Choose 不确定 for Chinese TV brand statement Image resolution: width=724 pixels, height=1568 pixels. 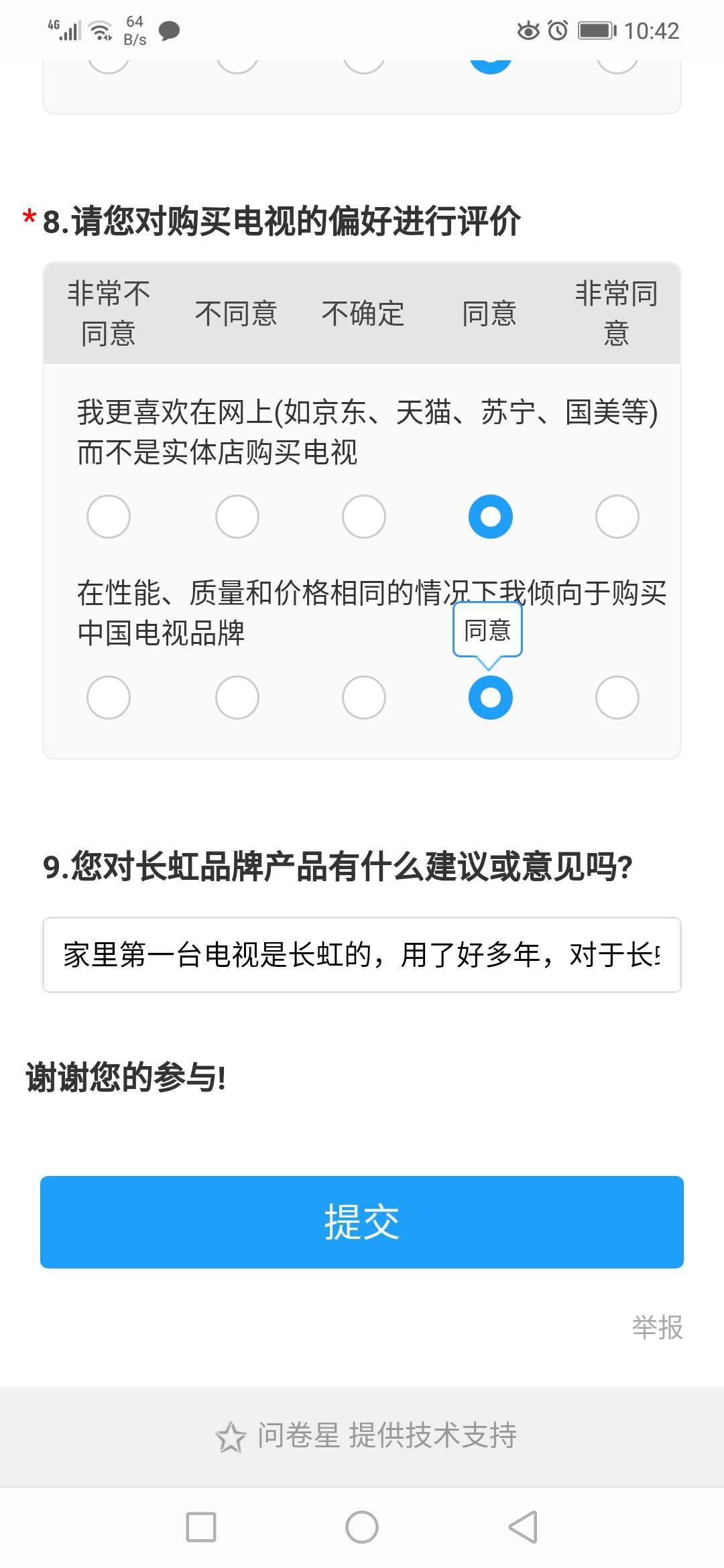tap(363, 698)
